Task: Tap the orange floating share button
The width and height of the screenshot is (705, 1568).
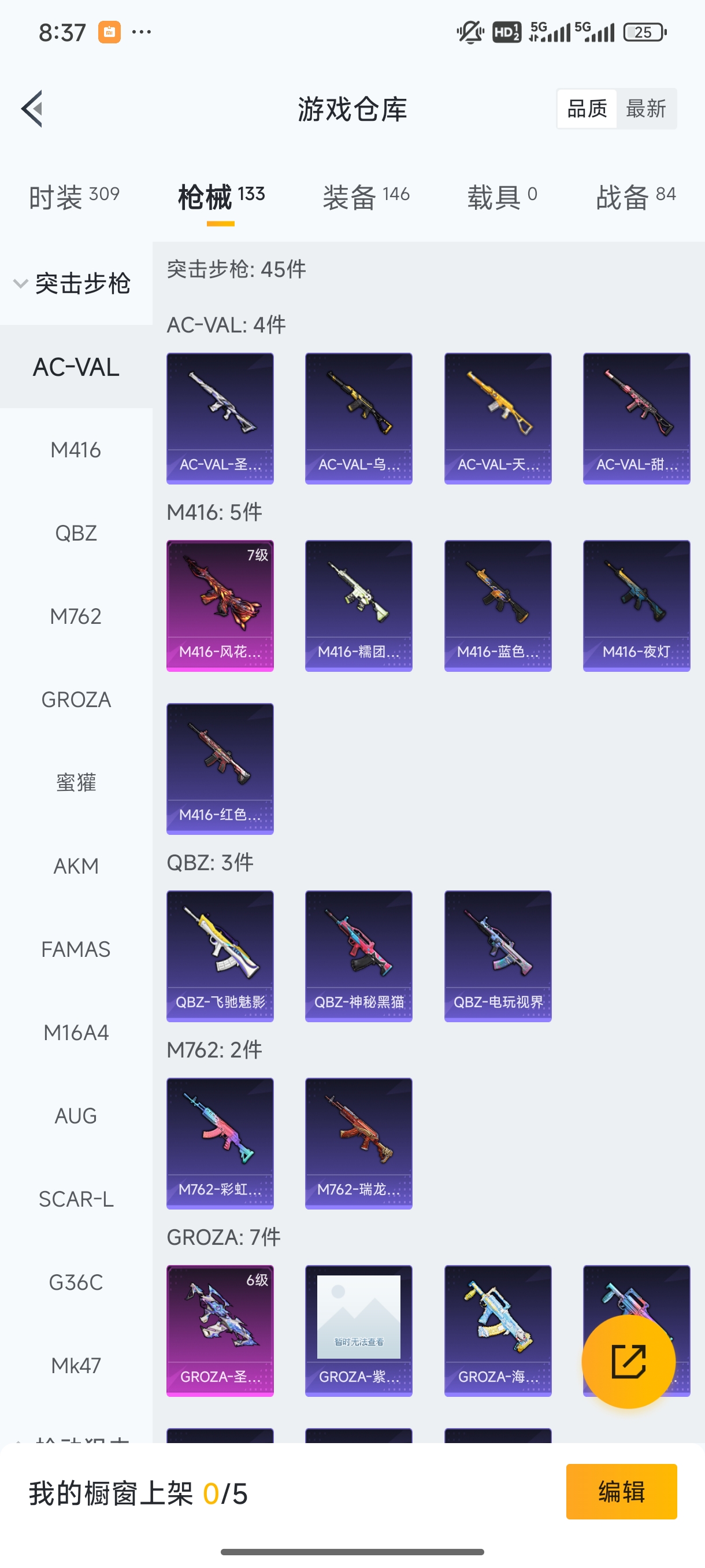Action: tap(628, 1361)
